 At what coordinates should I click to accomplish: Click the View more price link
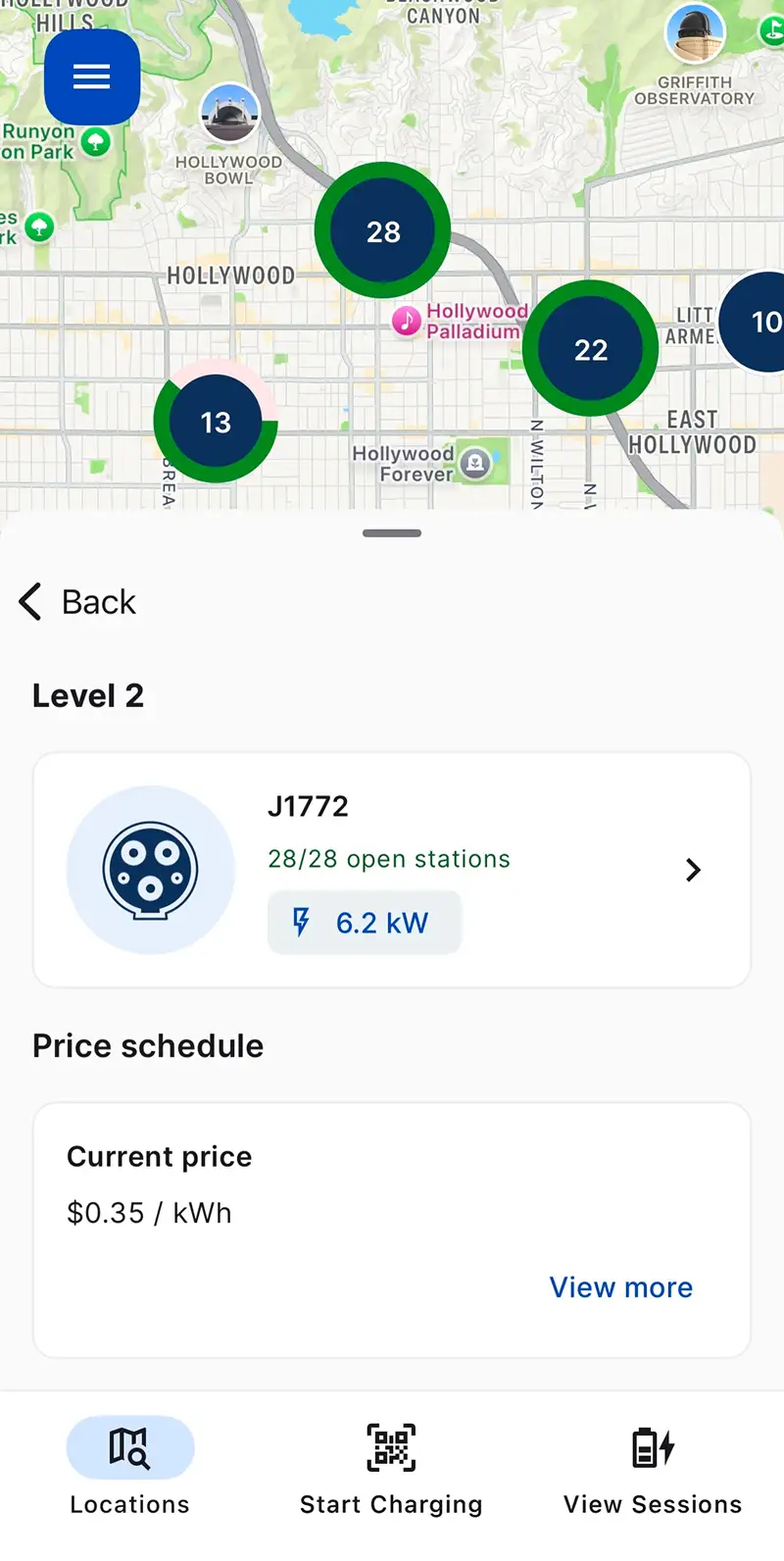tap(620, 1287)
